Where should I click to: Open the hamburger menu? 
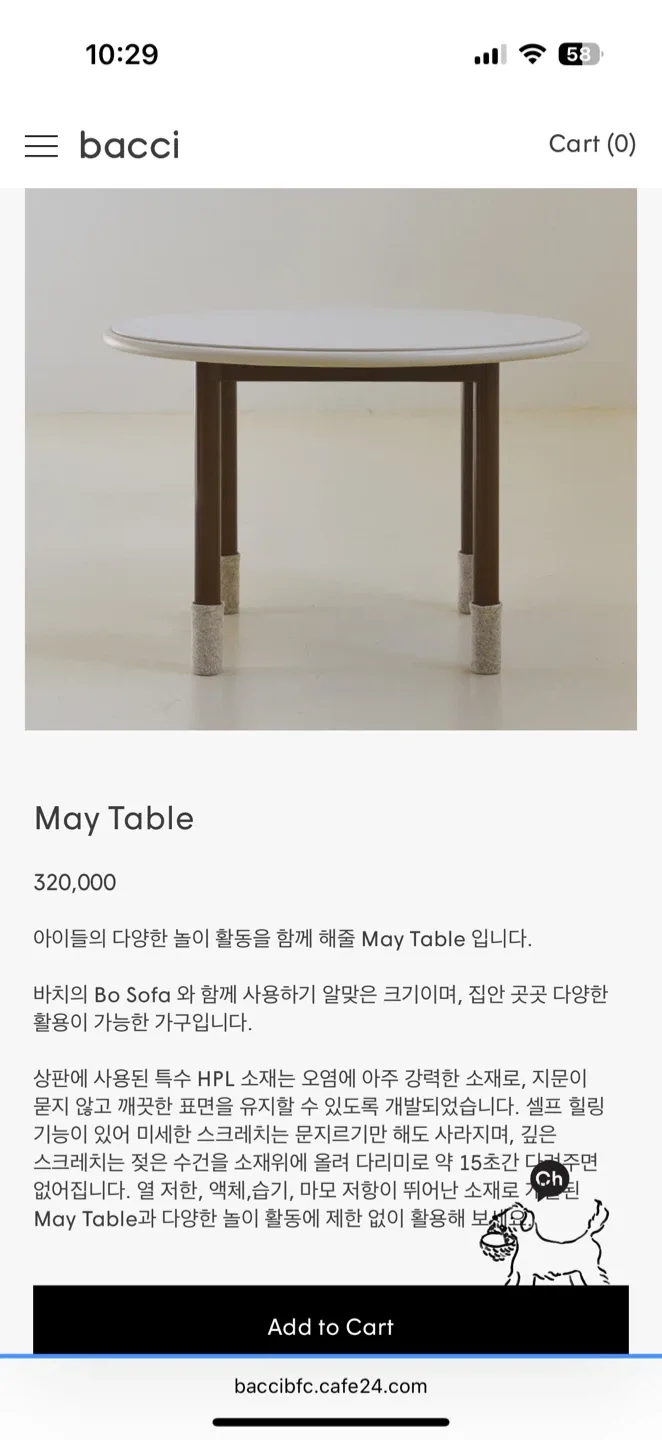41,146
